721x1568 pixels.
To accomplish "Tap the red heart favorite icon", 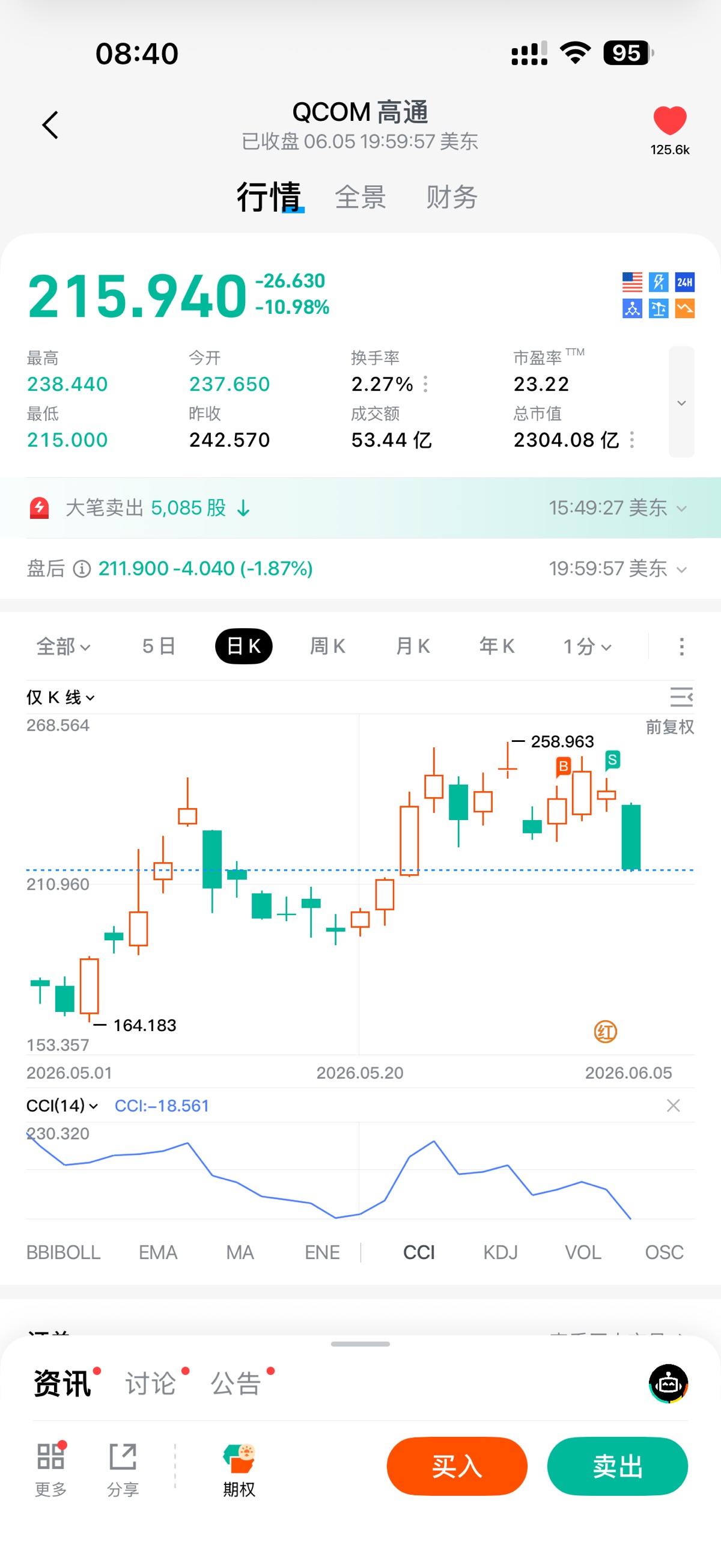I will pyautogui.click(x=669, y=120).
